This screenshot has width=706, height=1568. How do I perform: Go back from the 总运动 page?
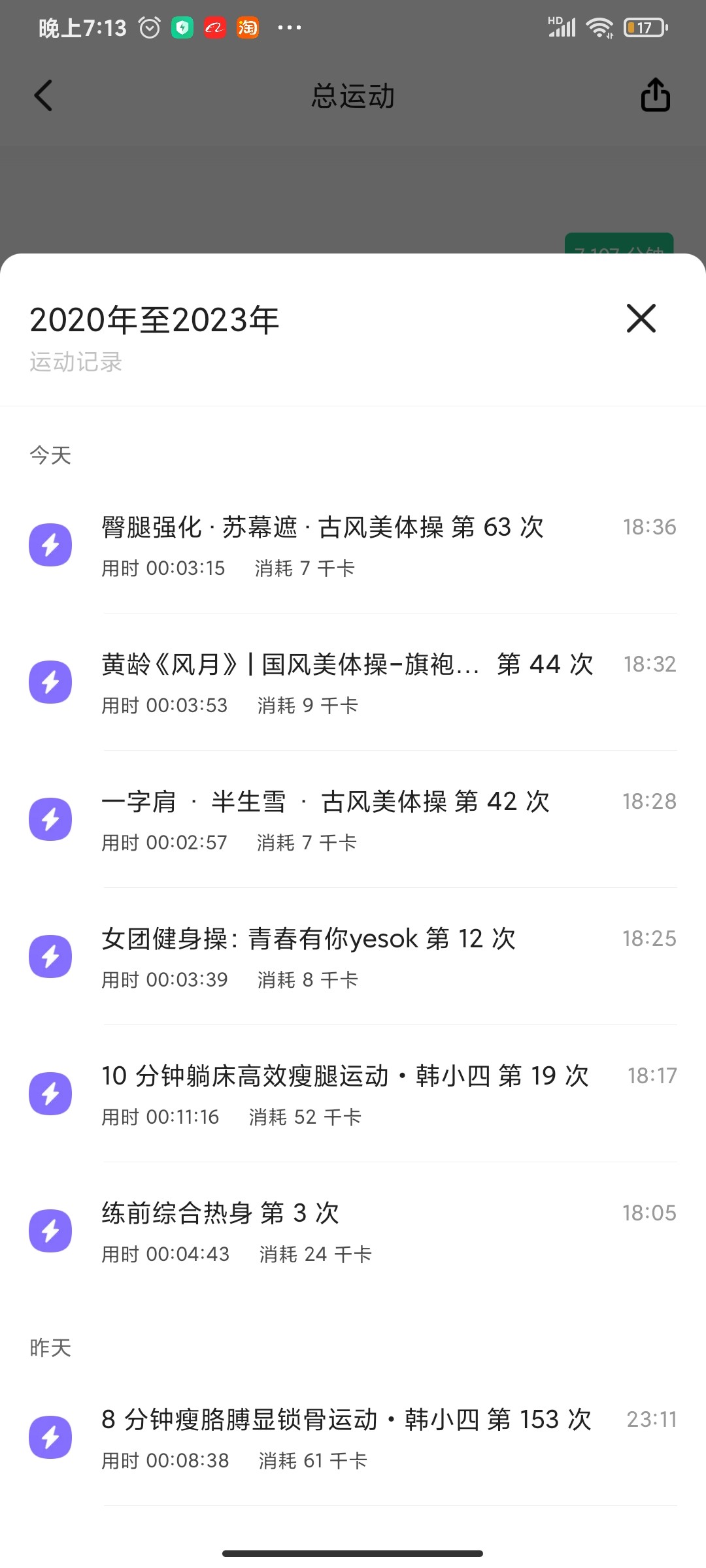click(43, 96)
